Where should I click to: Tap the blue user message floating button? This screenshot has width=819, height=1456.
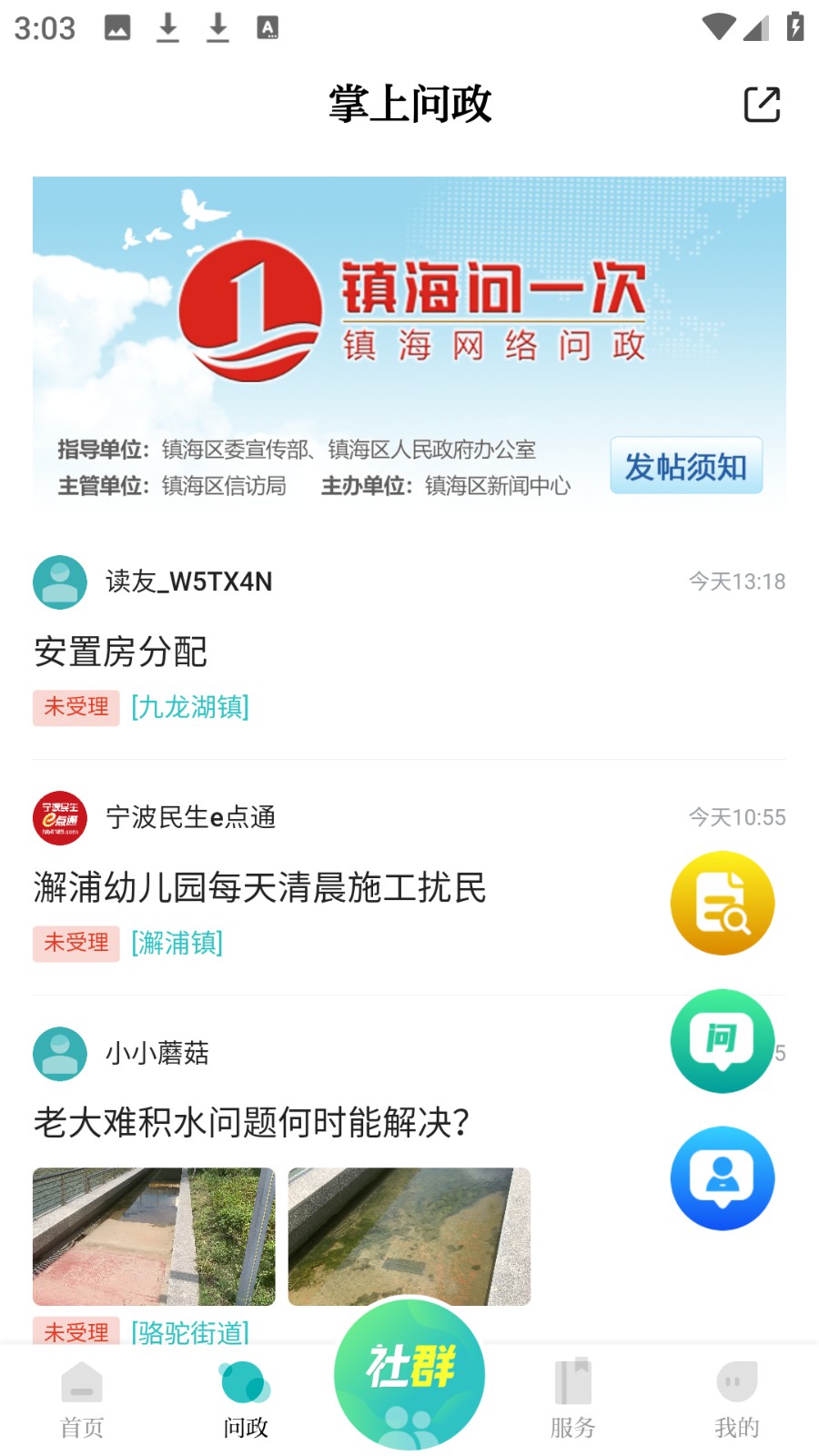click(x=722, y=1178)
